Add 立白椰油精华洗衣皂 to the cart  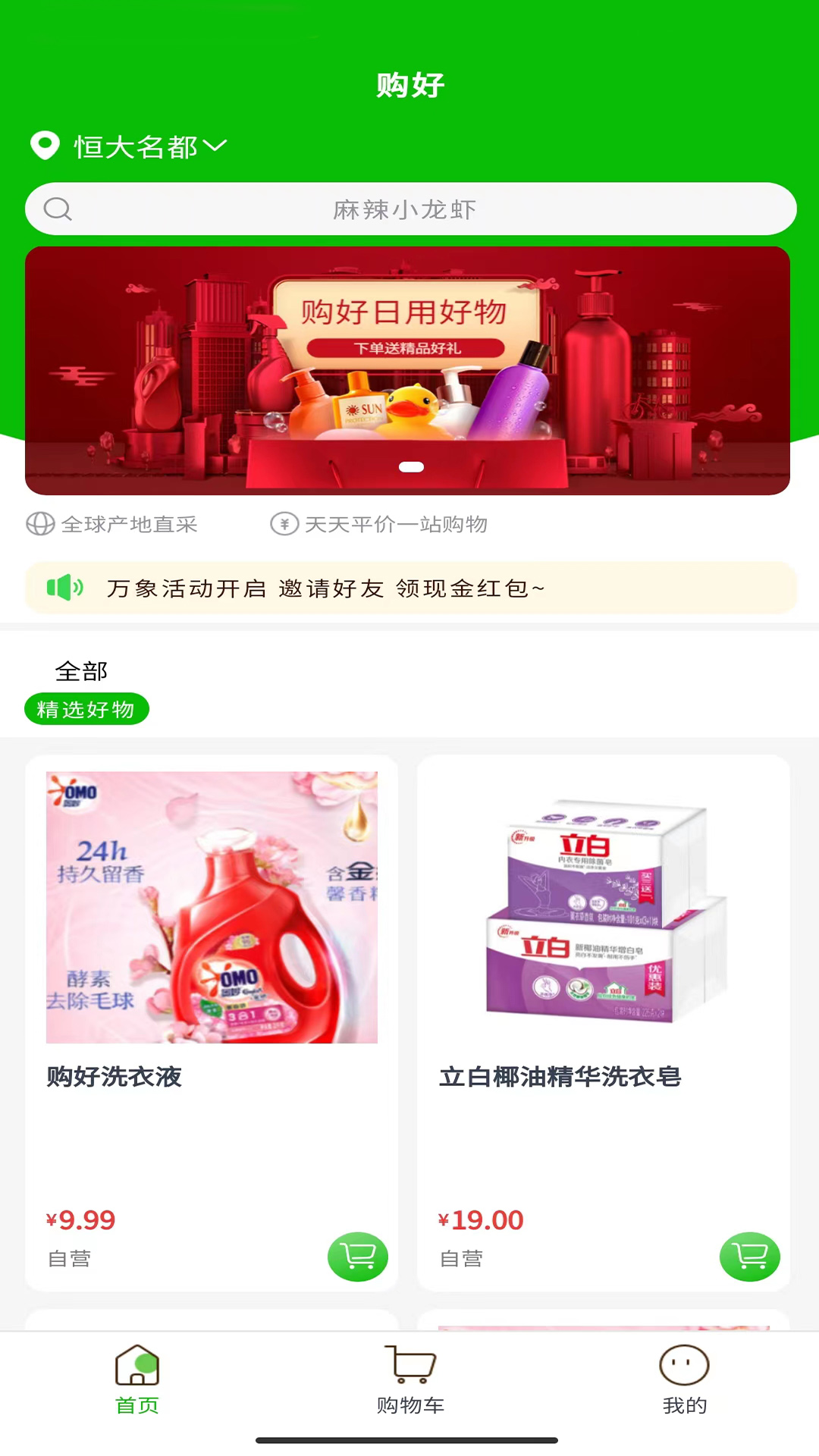tap(749, 1257)
